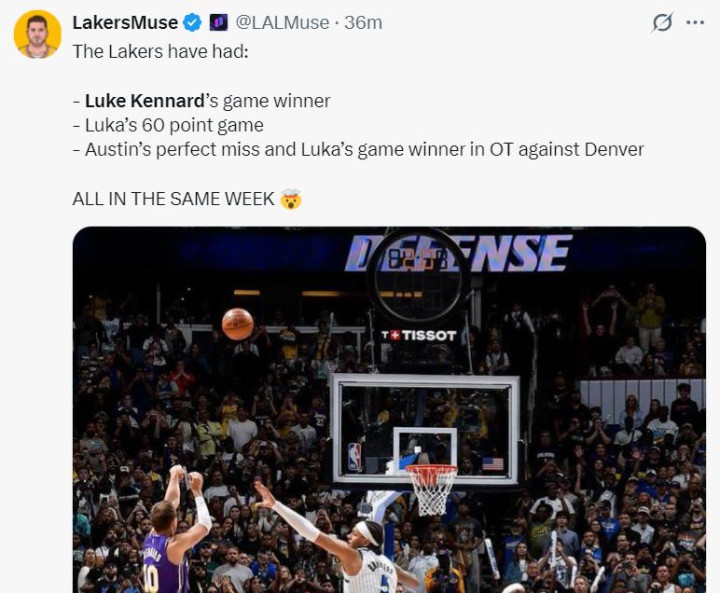The width and height of the screenshot is (720, 593).
Task: Open the attached game photo
Action: pos(389,410)
